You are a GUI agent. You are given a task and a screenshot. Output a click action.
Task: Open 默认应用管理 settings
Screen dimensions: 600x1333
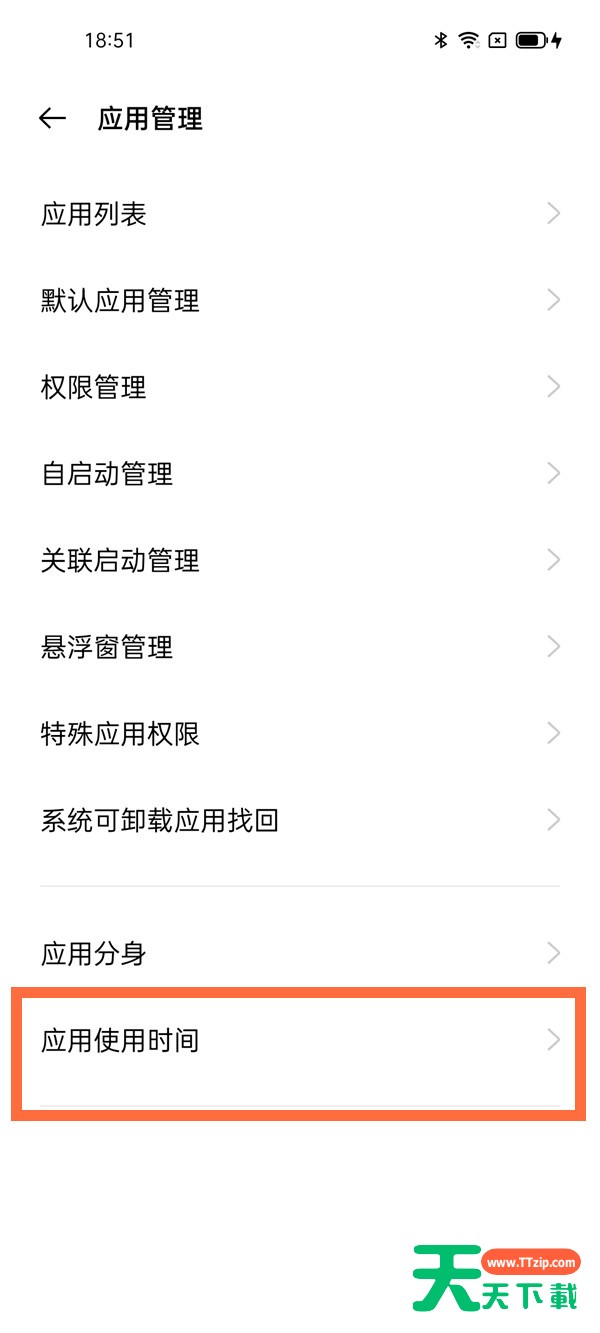pos(300,300)
